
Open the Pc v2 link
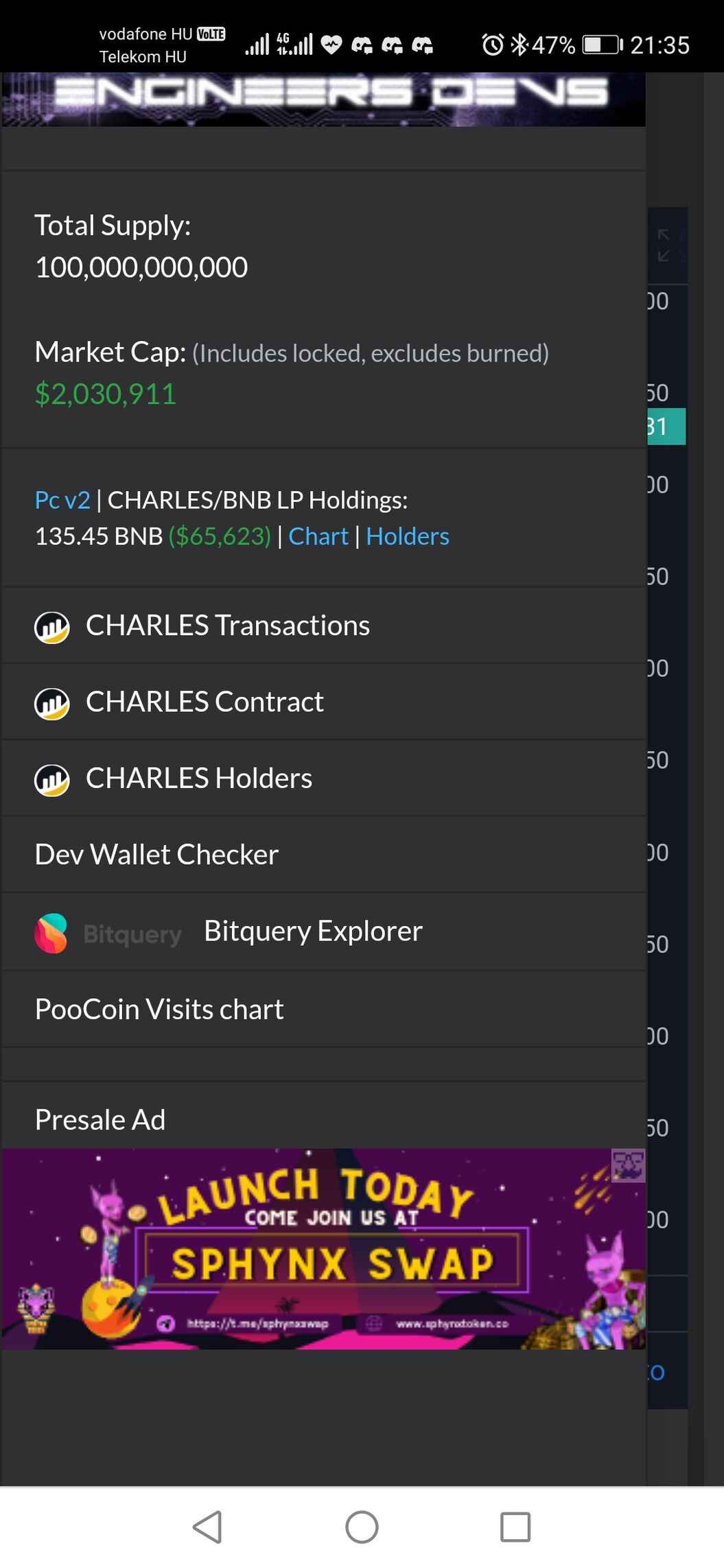click(62, 500)
